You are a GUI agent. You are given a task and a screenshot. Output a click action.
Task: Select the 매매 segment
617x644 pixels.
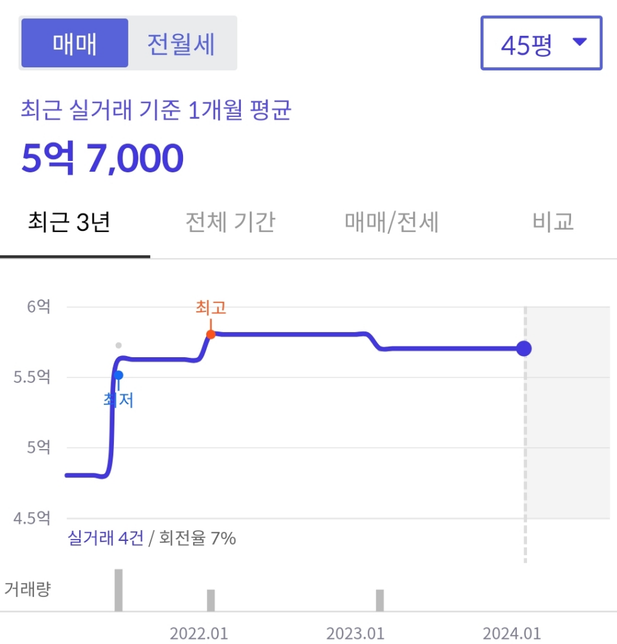click(x=75, y=44)
